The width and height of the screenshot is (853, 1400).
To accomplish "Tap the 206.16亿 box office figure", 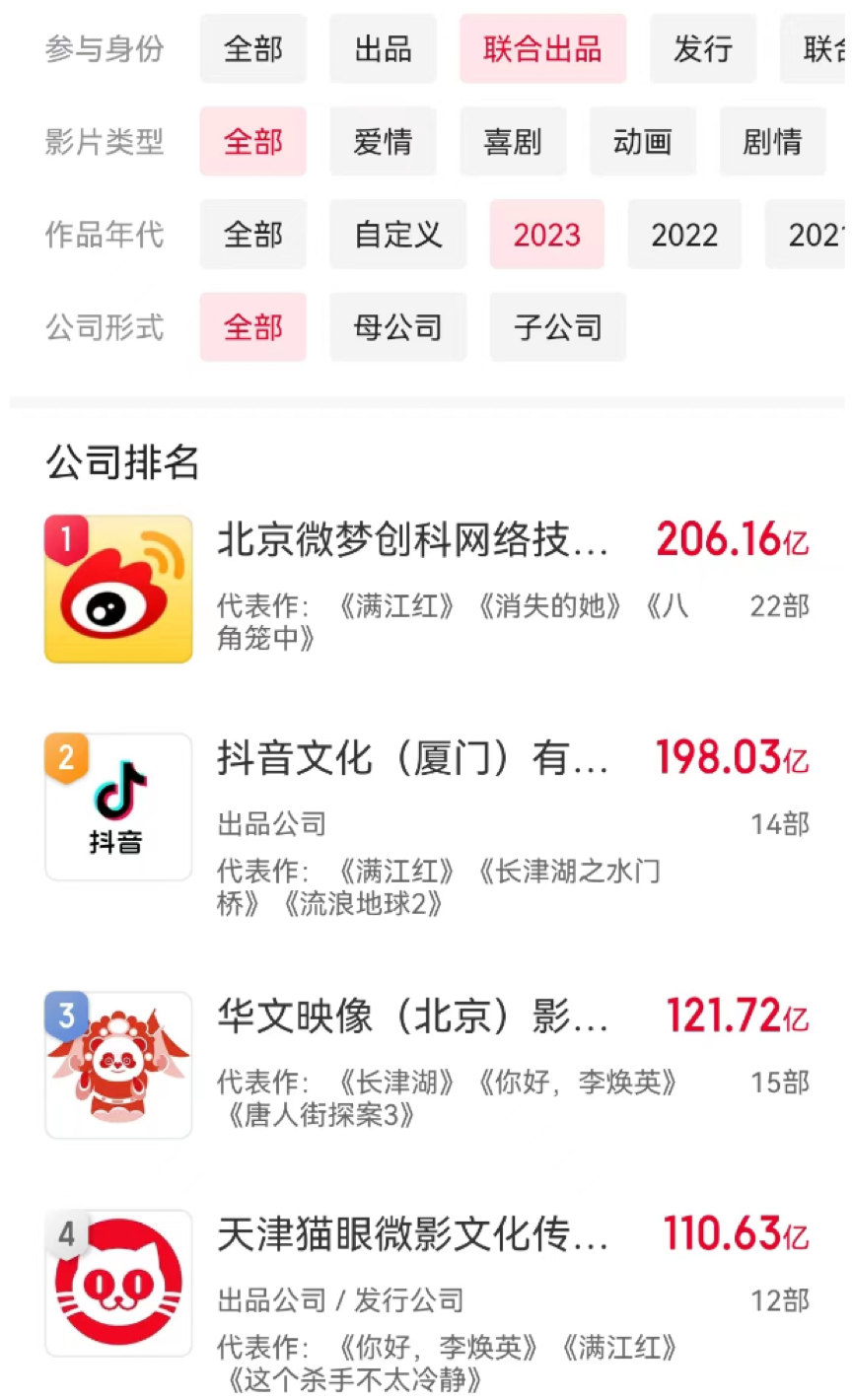I will (731, 540).
